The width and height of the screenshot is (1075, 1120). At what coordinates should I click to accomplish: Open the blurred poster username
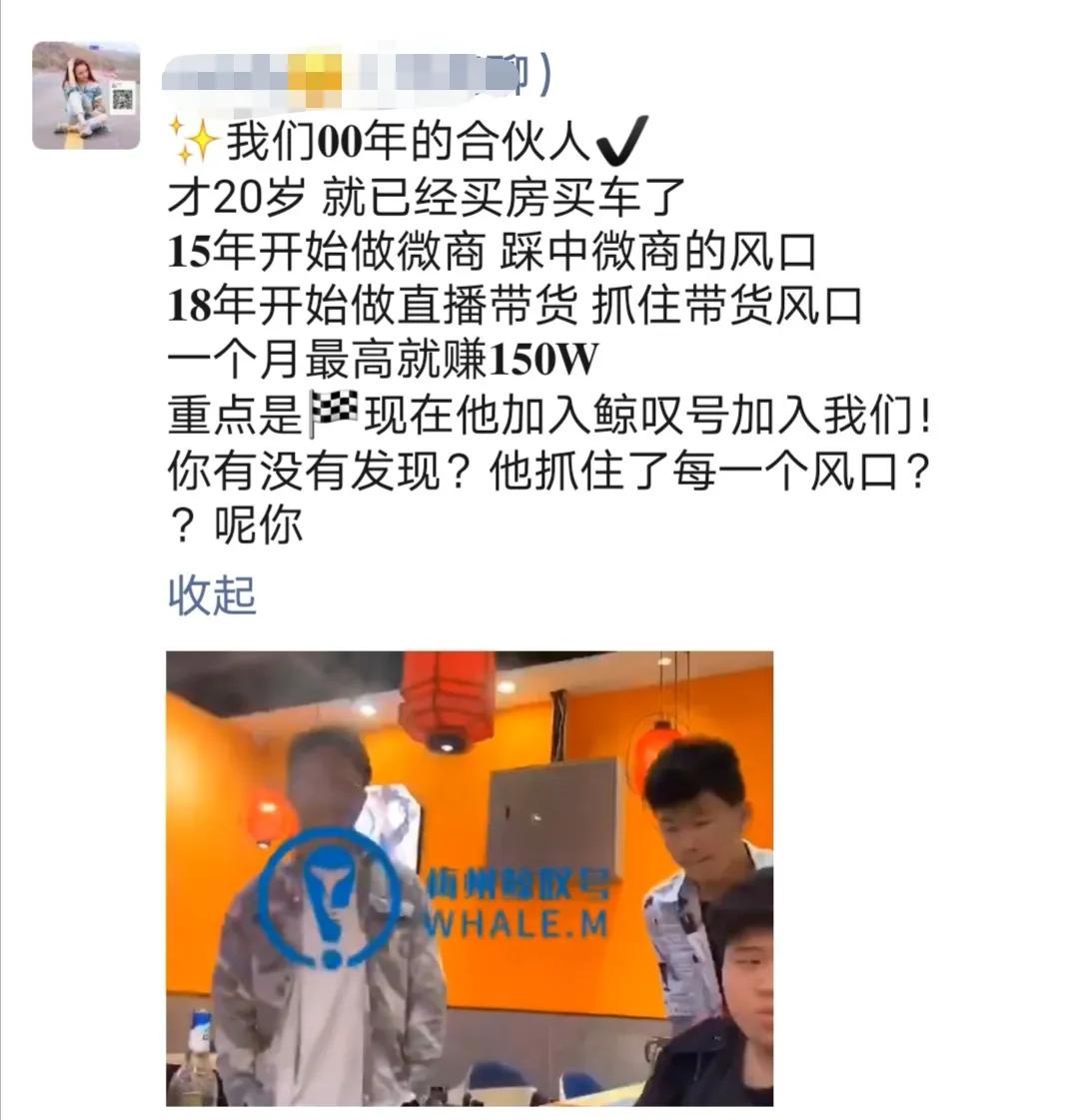point(355,76)
